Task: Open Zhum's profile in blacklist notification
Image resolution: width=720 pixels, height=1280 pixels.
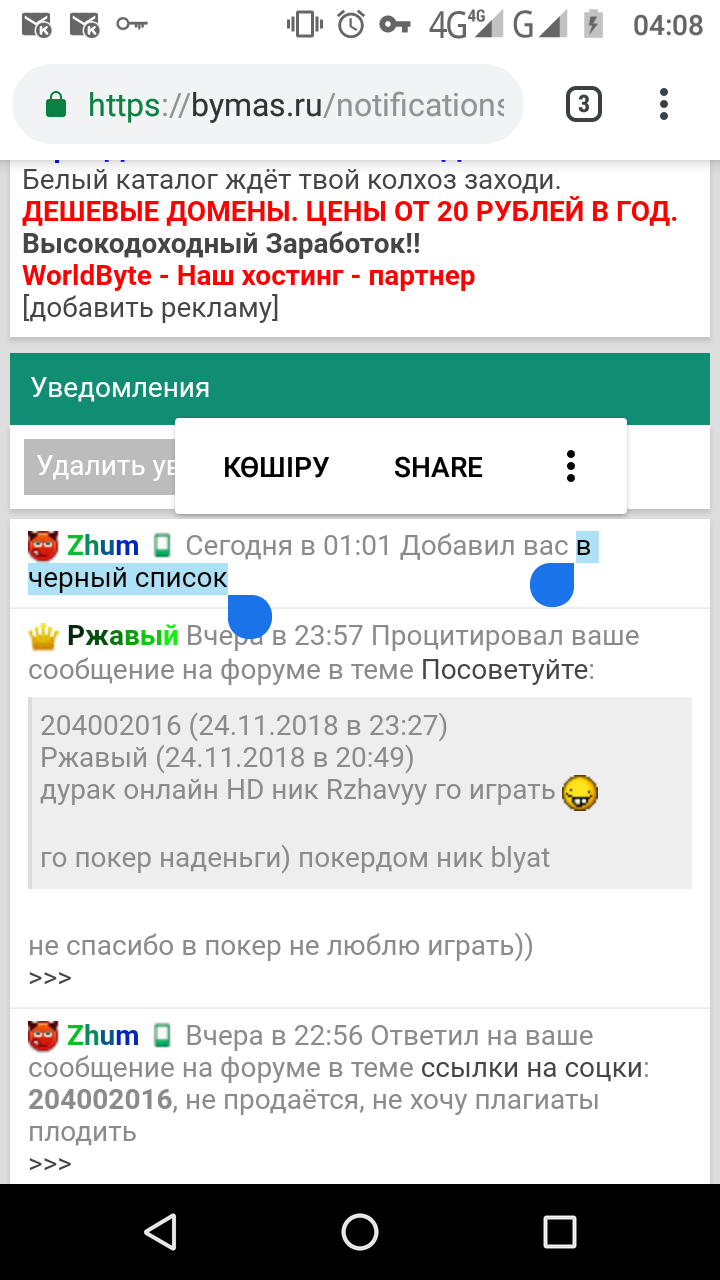Action: [x=102, y=546]
